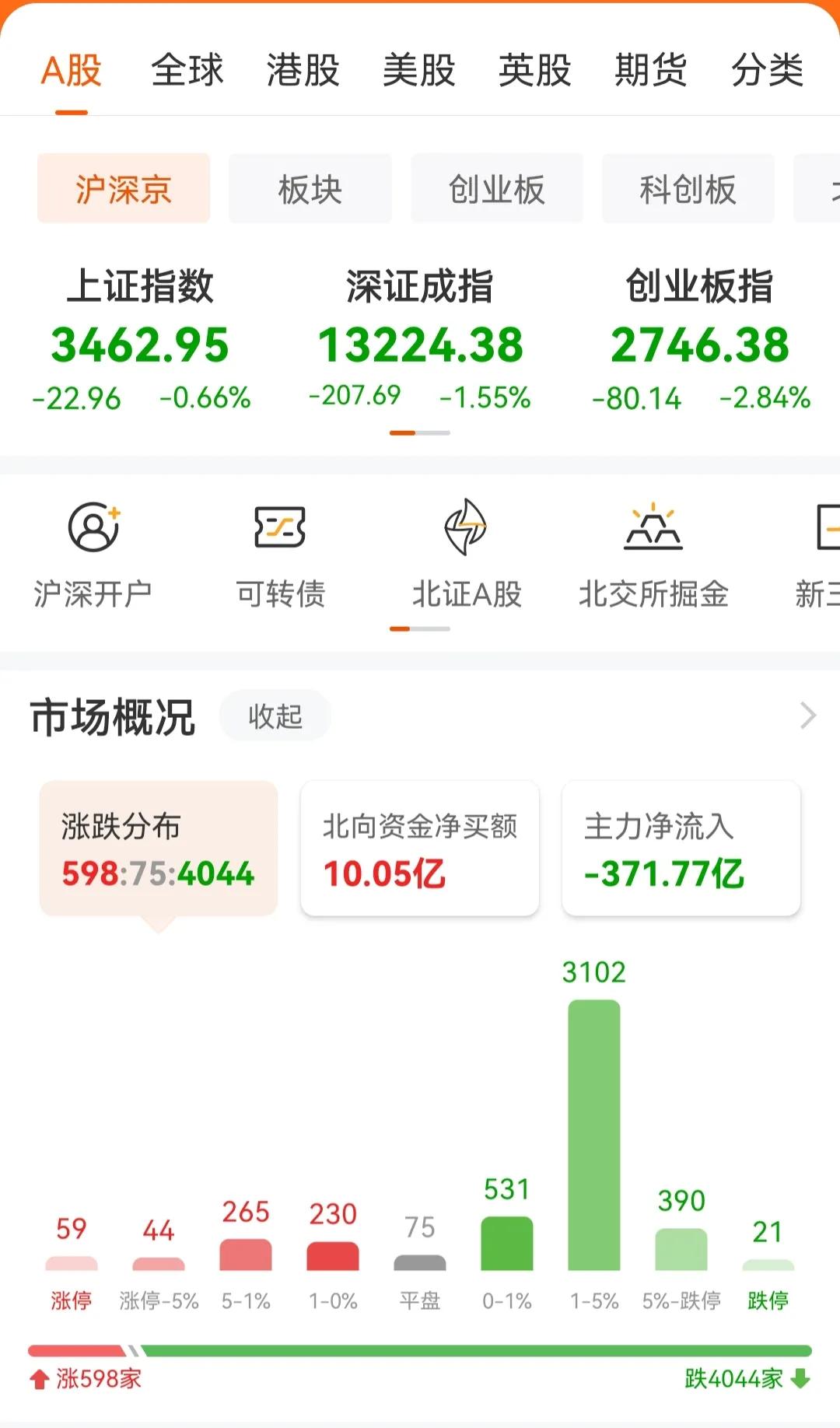Open 创业板指 index details

point(700,339)
